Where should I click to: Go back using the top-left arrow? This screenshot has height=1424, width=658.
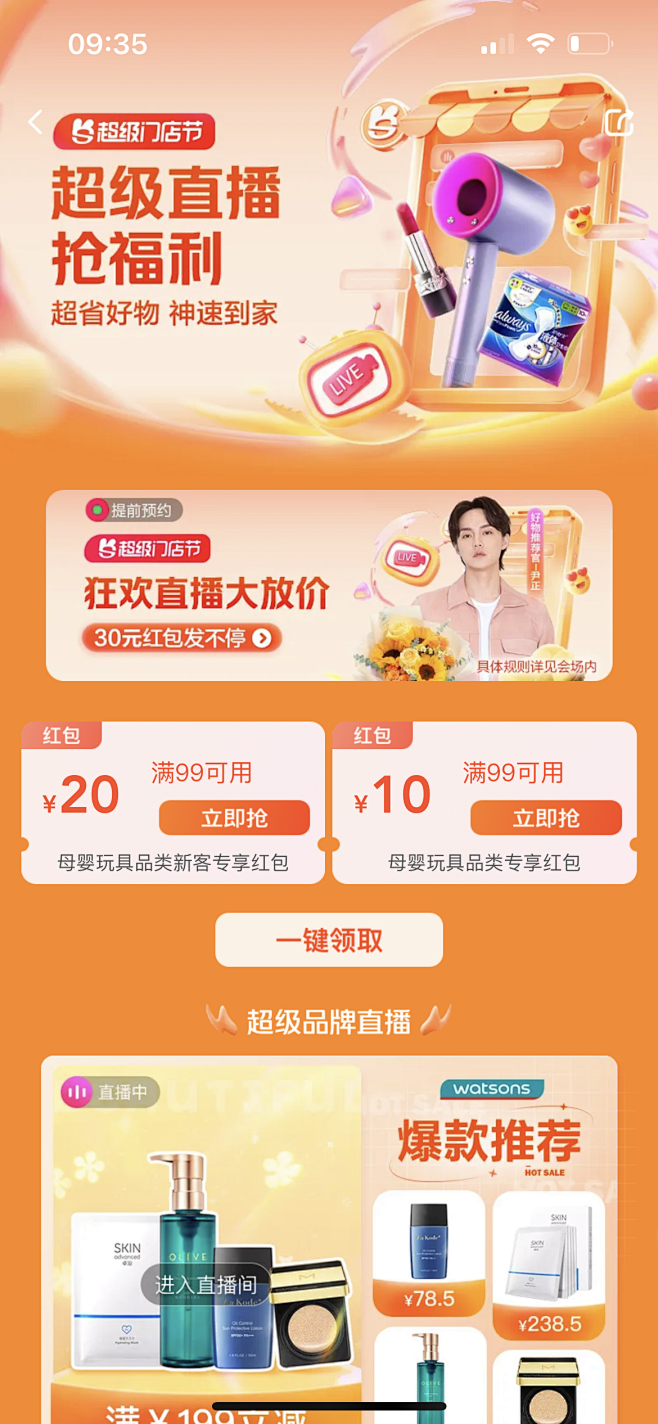(x=36, y=122)
